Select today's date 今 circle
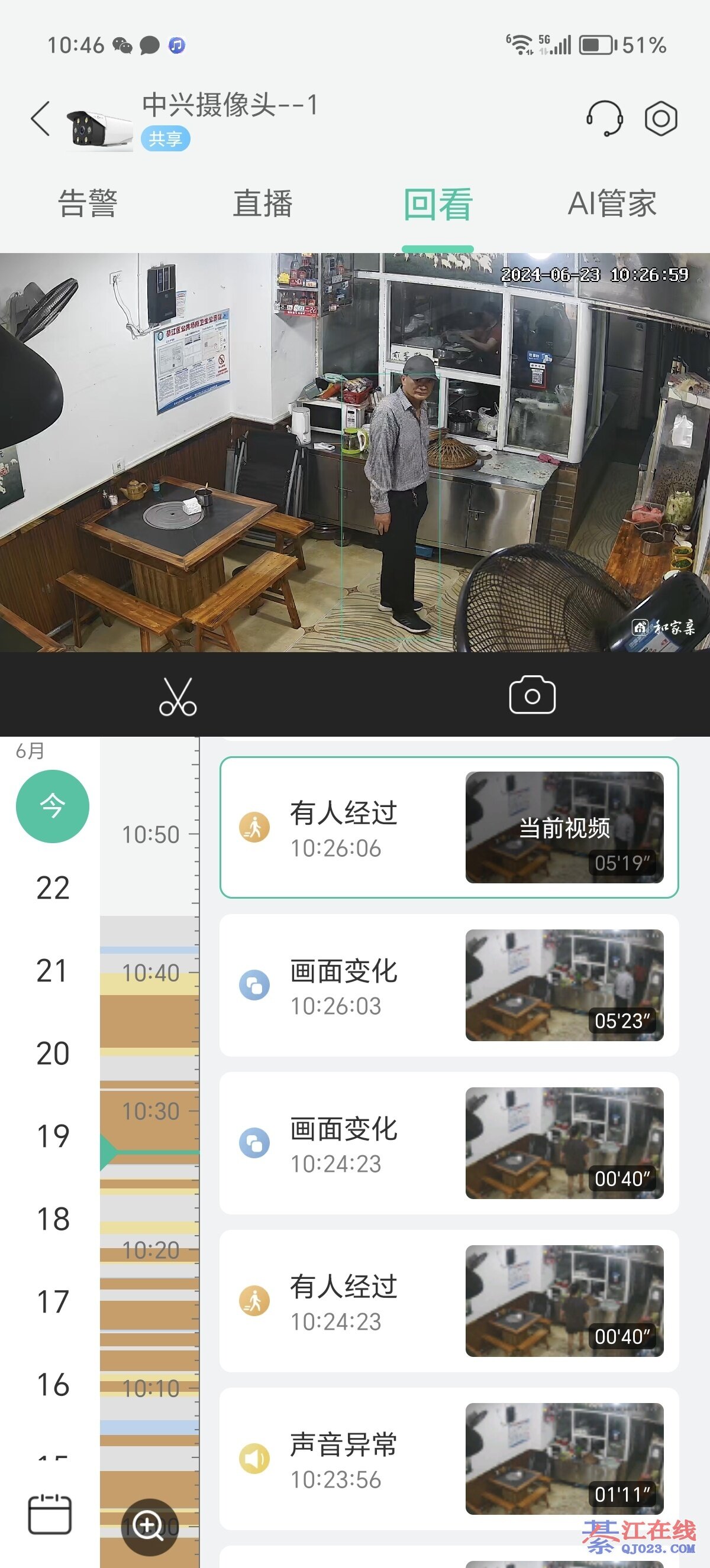Viewport: 710px width, 1568px height. (x=53, y=806)
